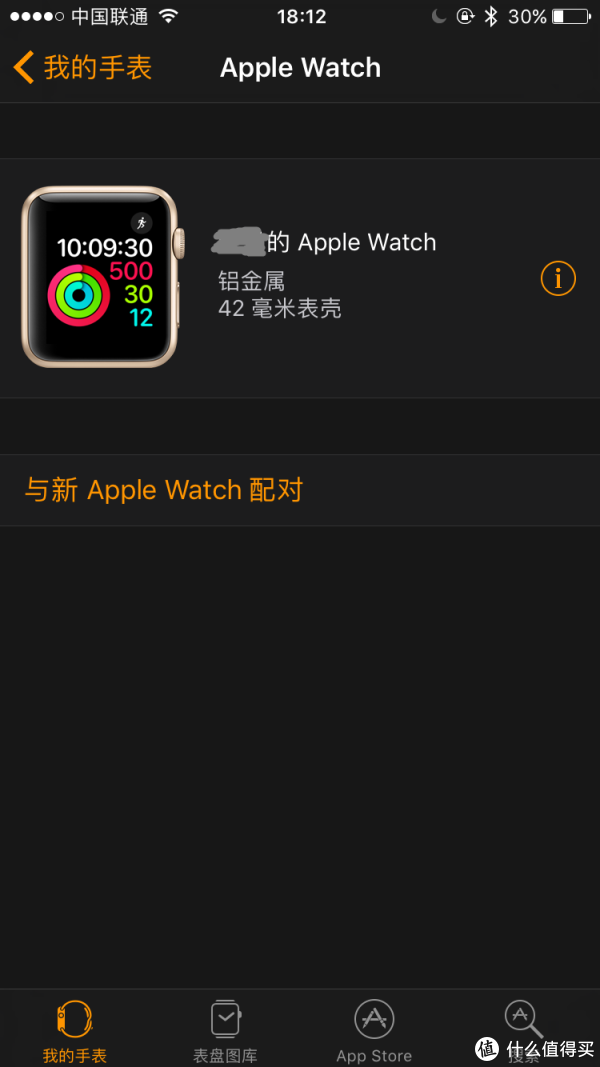The width and height of the screenshot is (600, 1067).
Task: Open the info icon for Apple Watch
Action: pos(558,278)
